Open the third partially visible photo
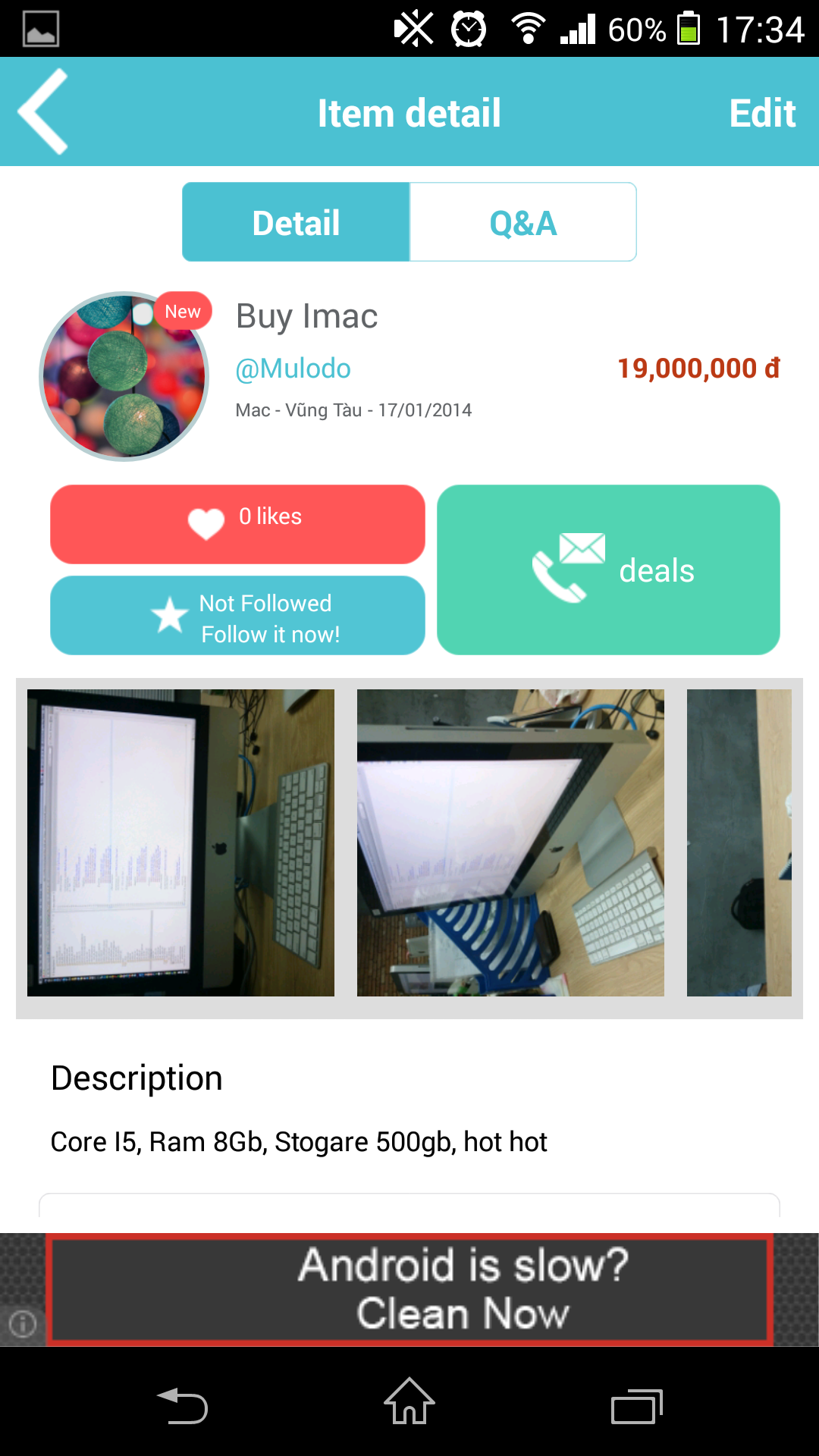819x1456 pixels. coord(739,843)
